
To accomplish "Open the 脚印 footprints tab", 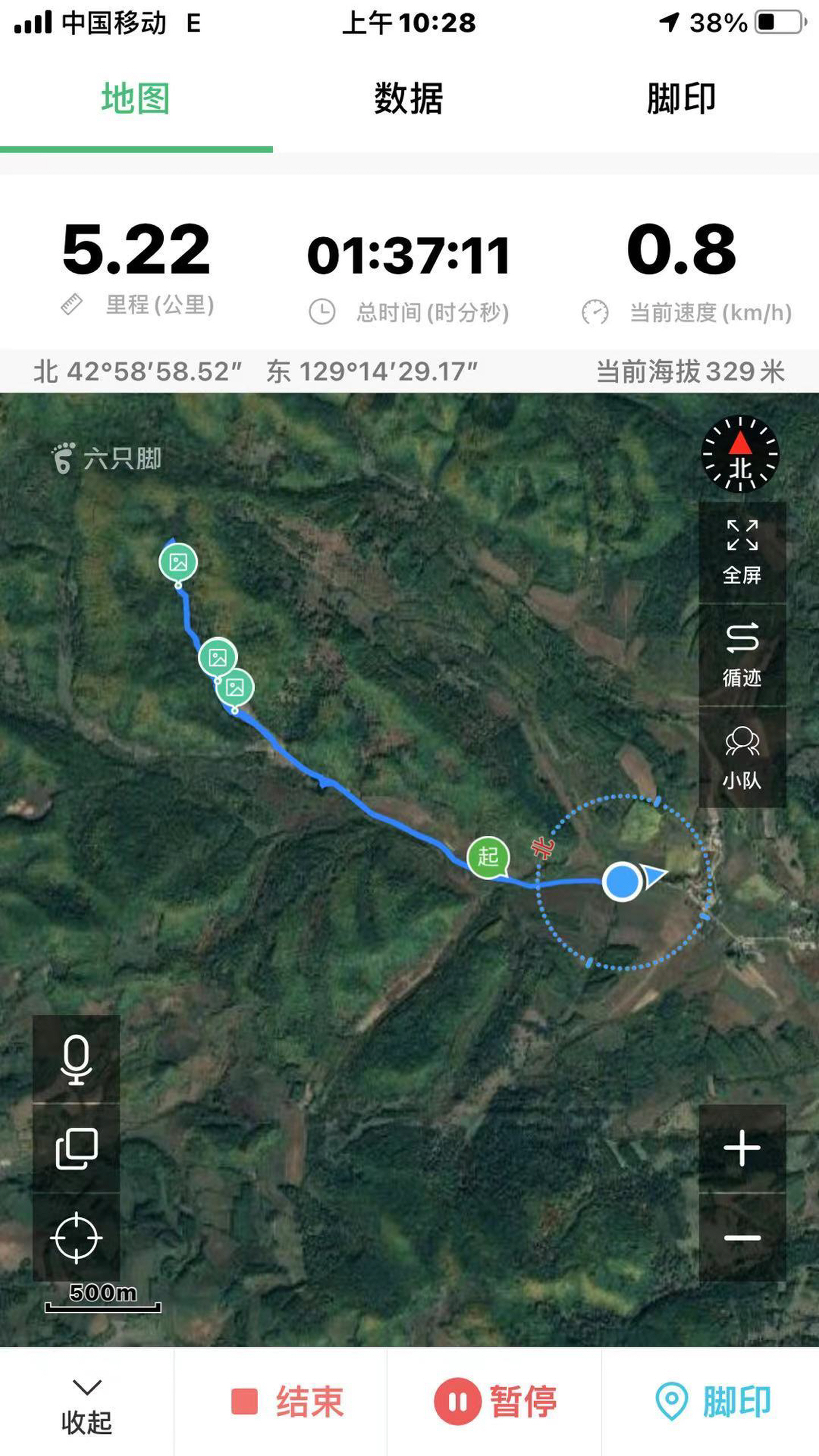I will point(682,97).
